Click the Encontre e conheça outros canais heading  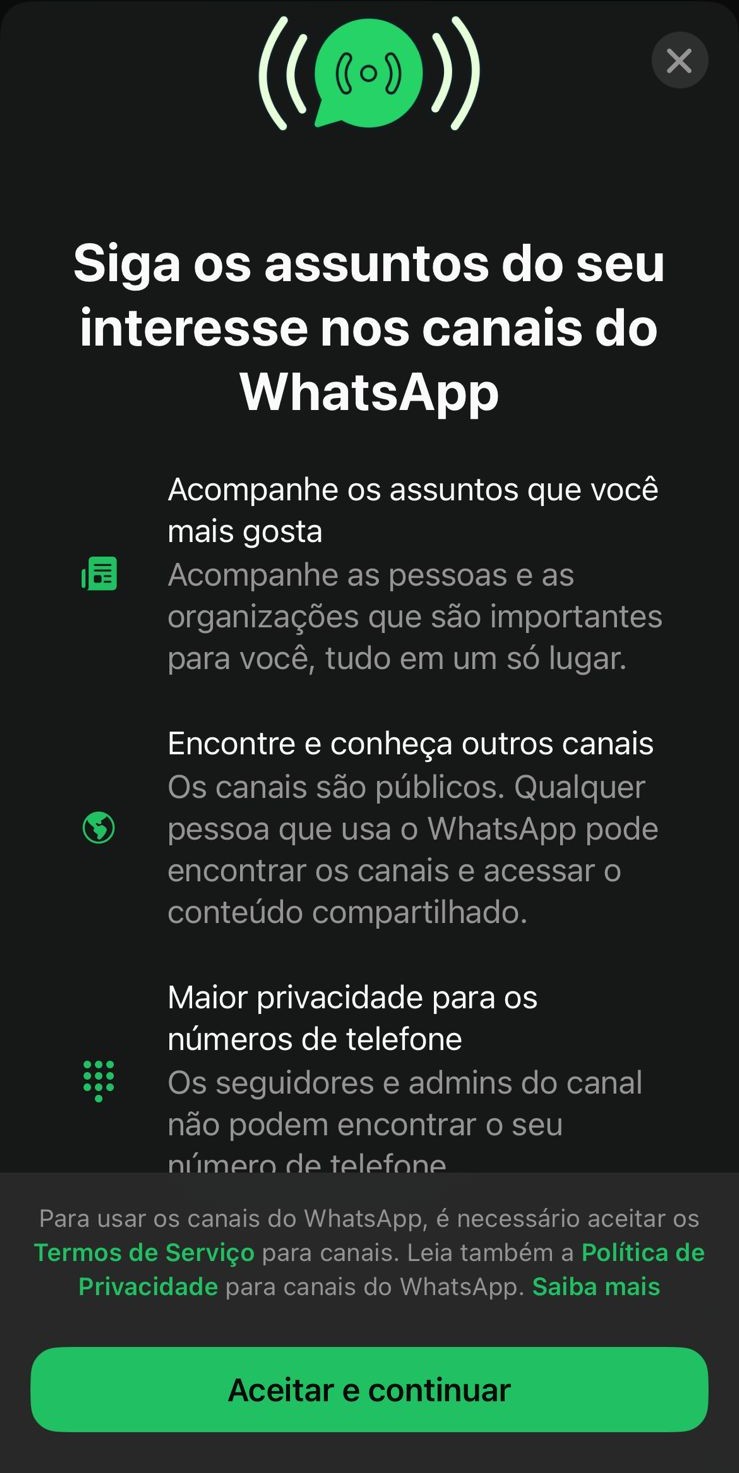coord(412,743)
